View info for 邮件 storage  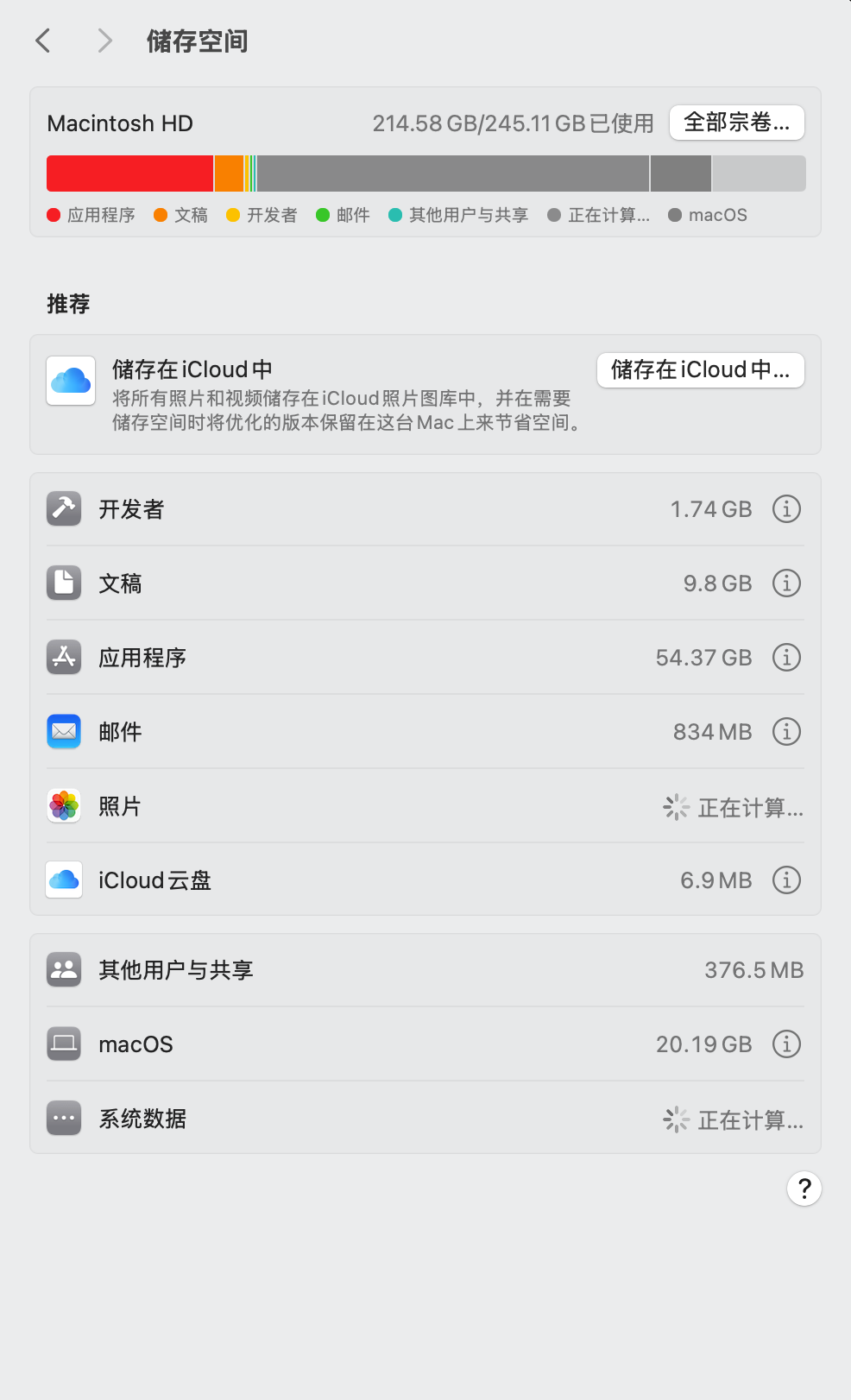pos(785,732)
